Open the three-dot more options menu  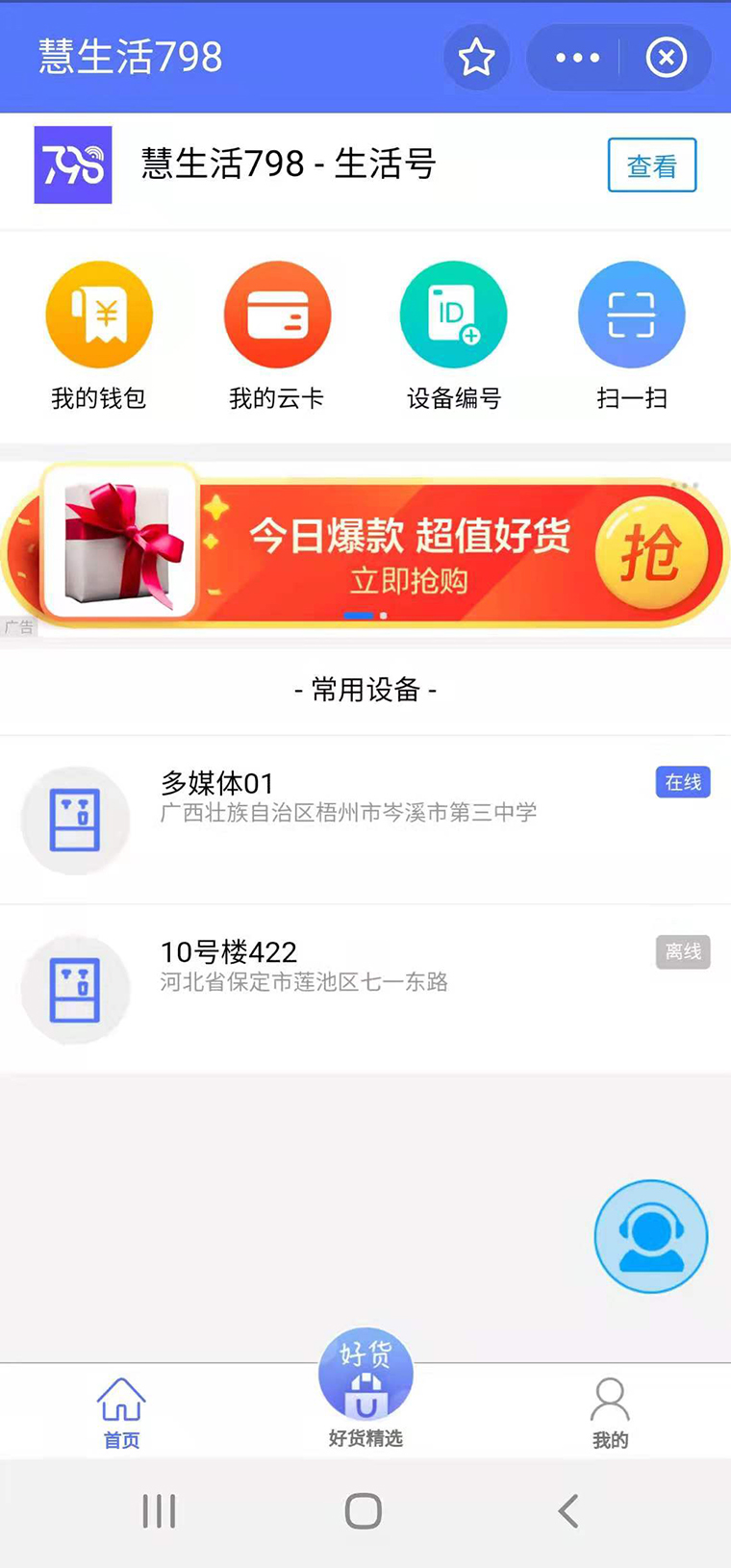pyautogui.click(x=577, y=58)
